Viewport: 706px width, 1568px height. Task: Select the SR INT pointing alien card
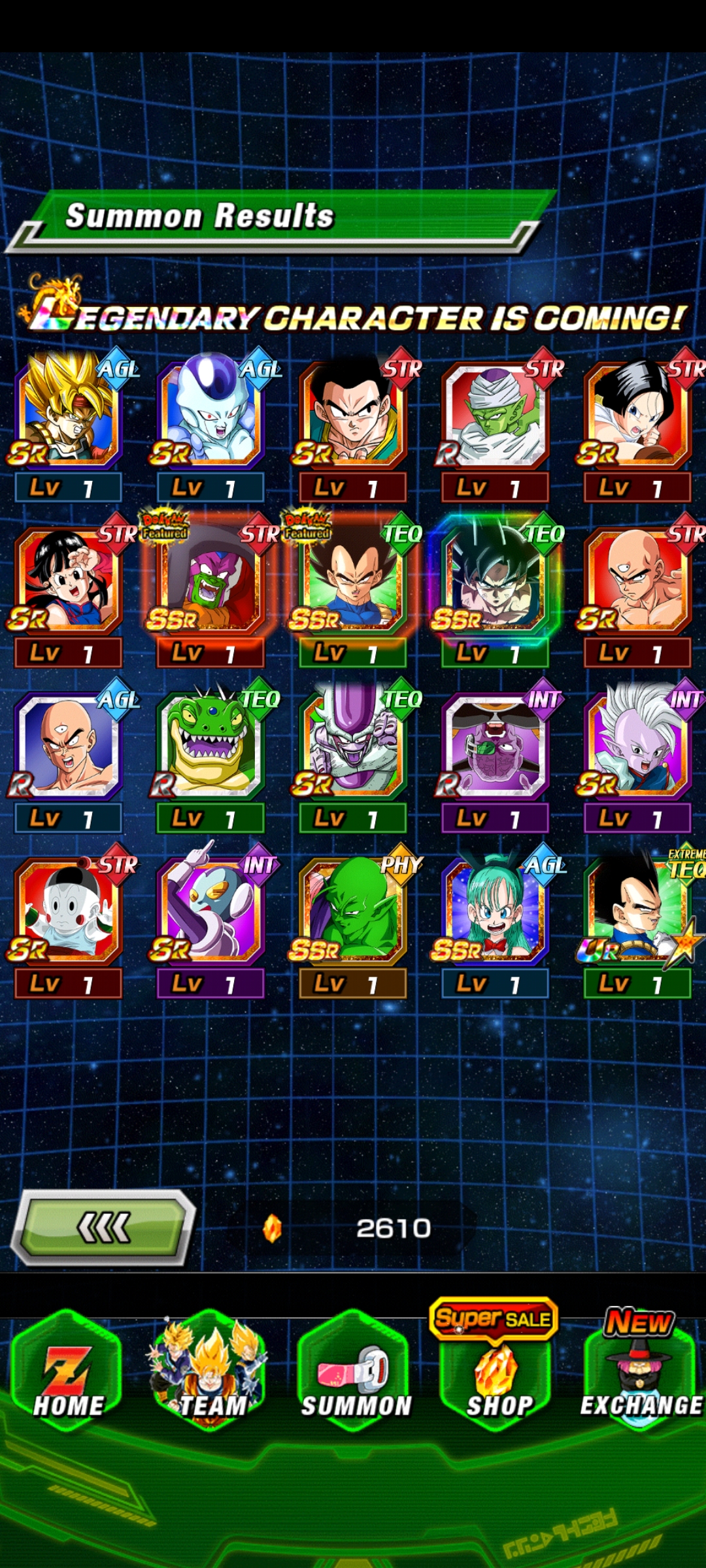[210, 921]
